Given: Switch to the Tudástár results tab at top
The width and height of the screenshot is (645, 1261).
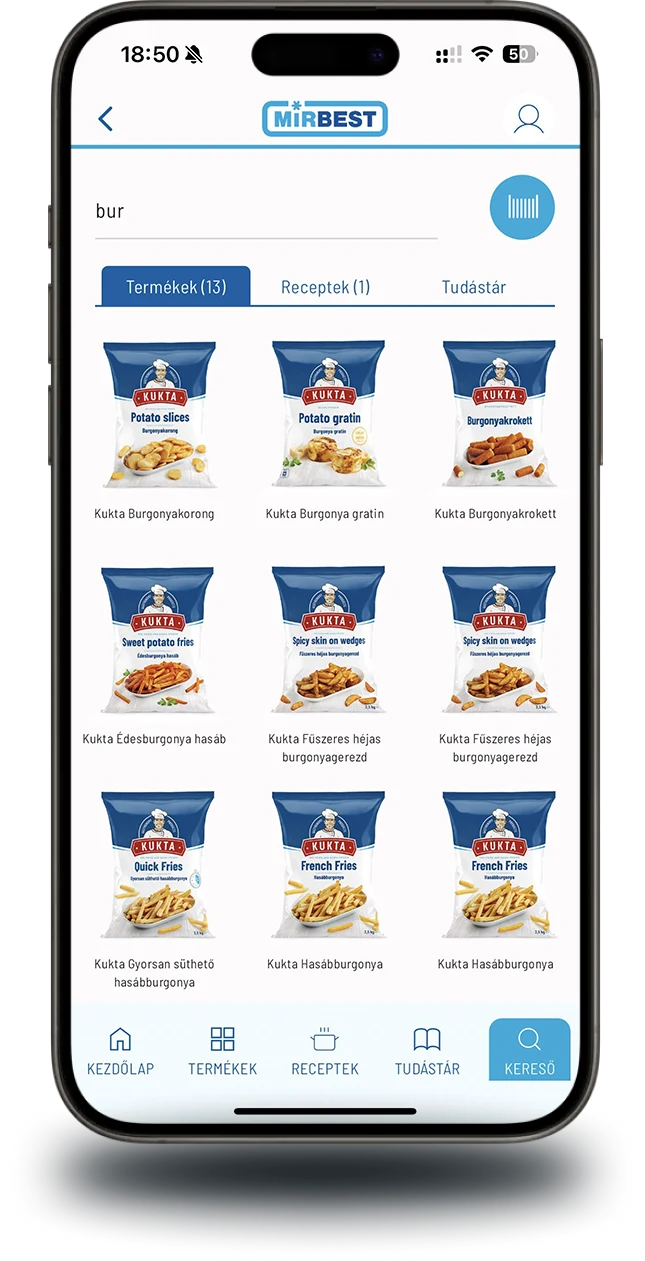Looking at the screenshot, I should (474, 287).
